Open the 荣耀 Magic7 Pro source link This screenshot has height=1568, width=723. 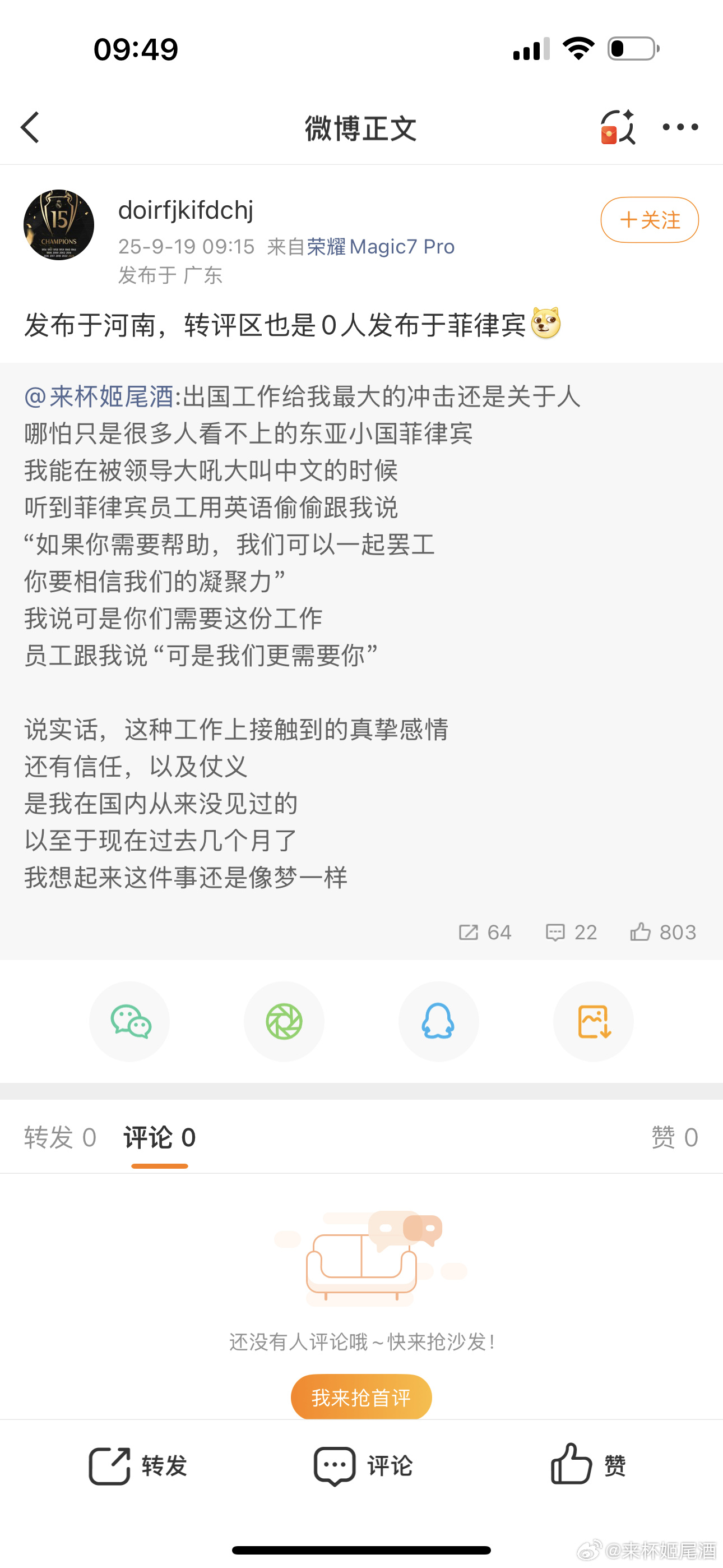point(381,247)
